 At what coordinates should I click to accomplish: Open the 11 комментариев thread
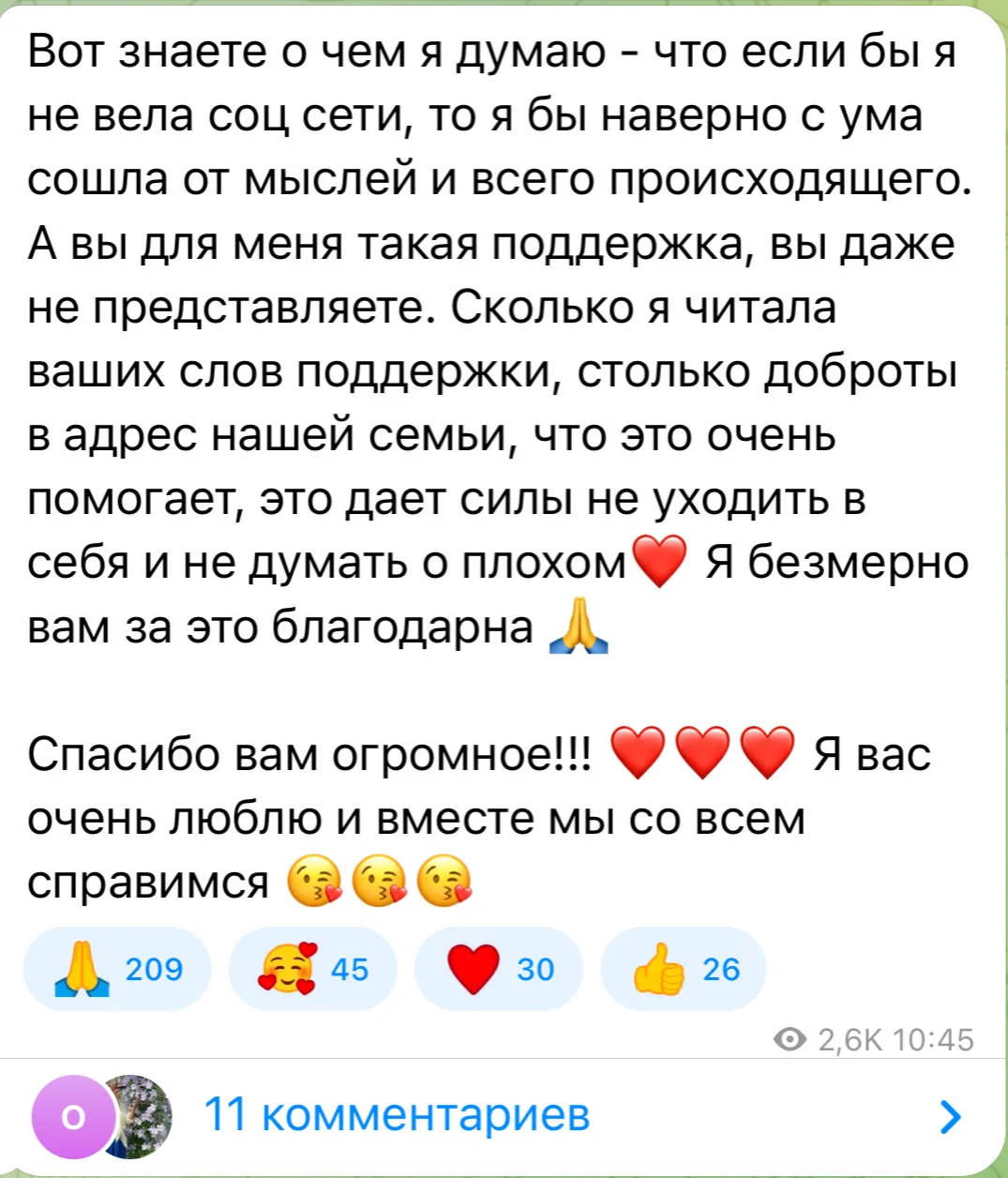[397, 1115]
